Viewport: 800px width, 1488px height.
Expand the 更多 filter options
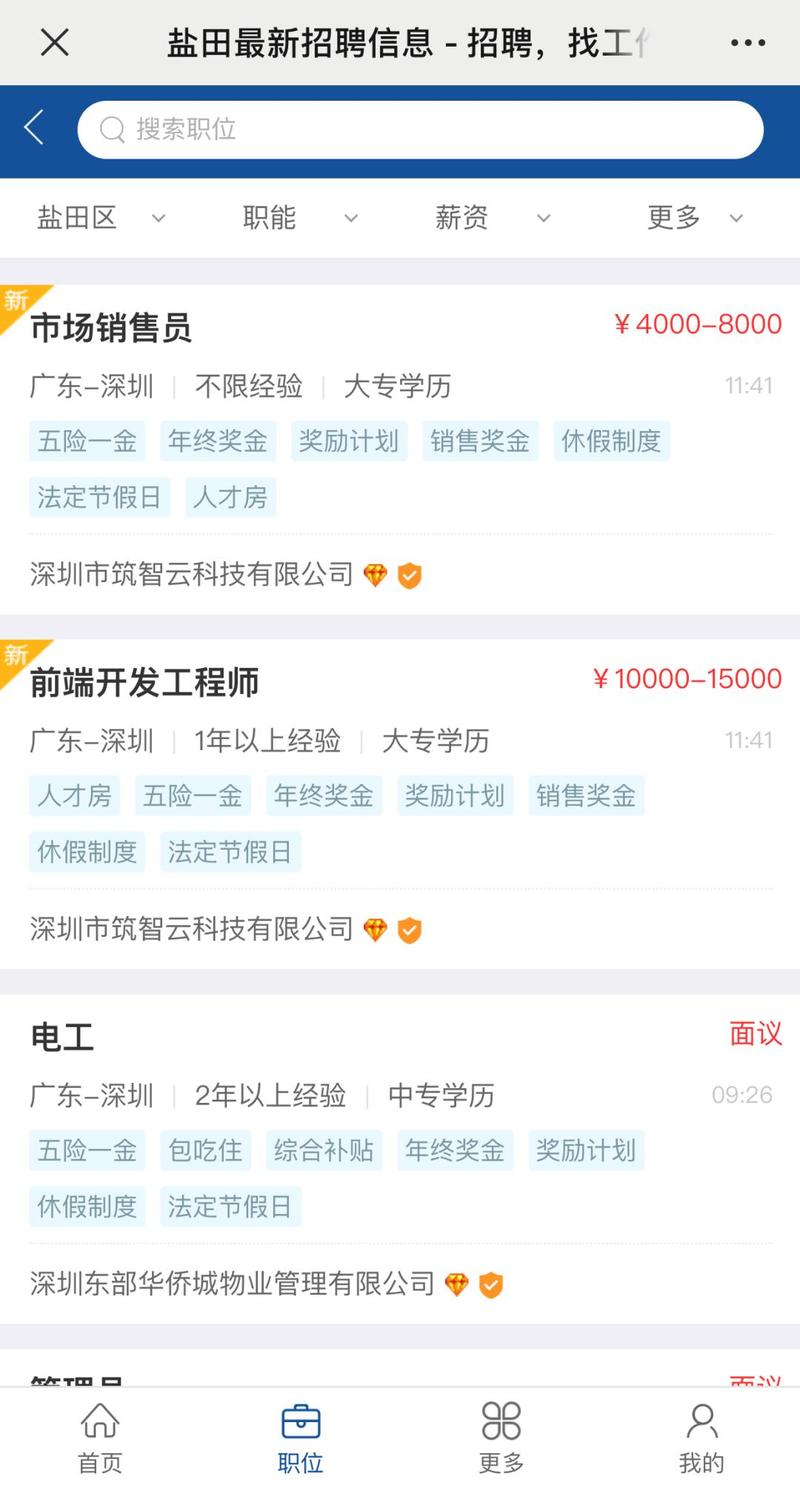pos(694,217)
